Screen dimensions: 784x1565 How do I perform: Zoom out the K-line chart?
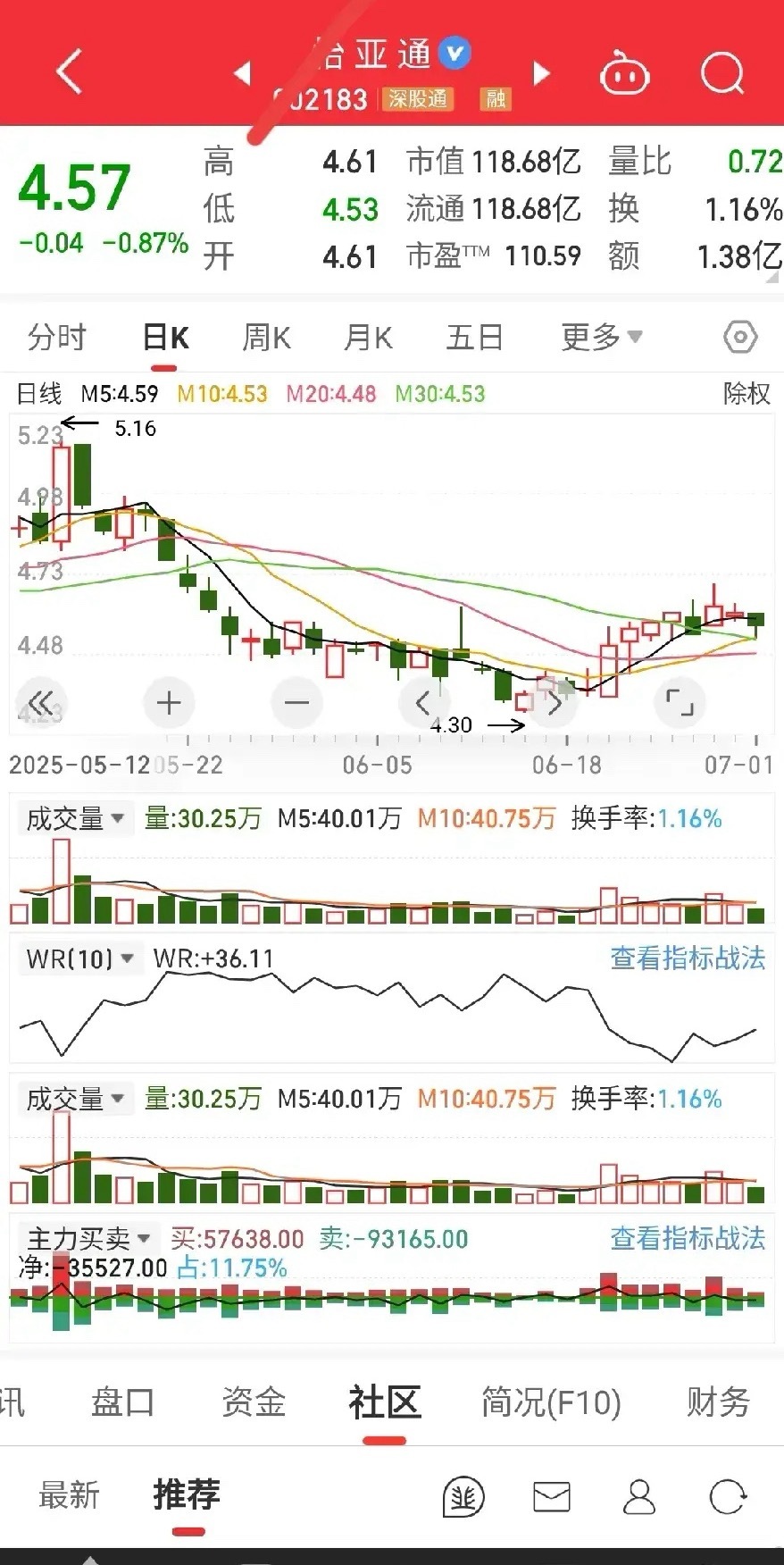[x=296, y=703]
